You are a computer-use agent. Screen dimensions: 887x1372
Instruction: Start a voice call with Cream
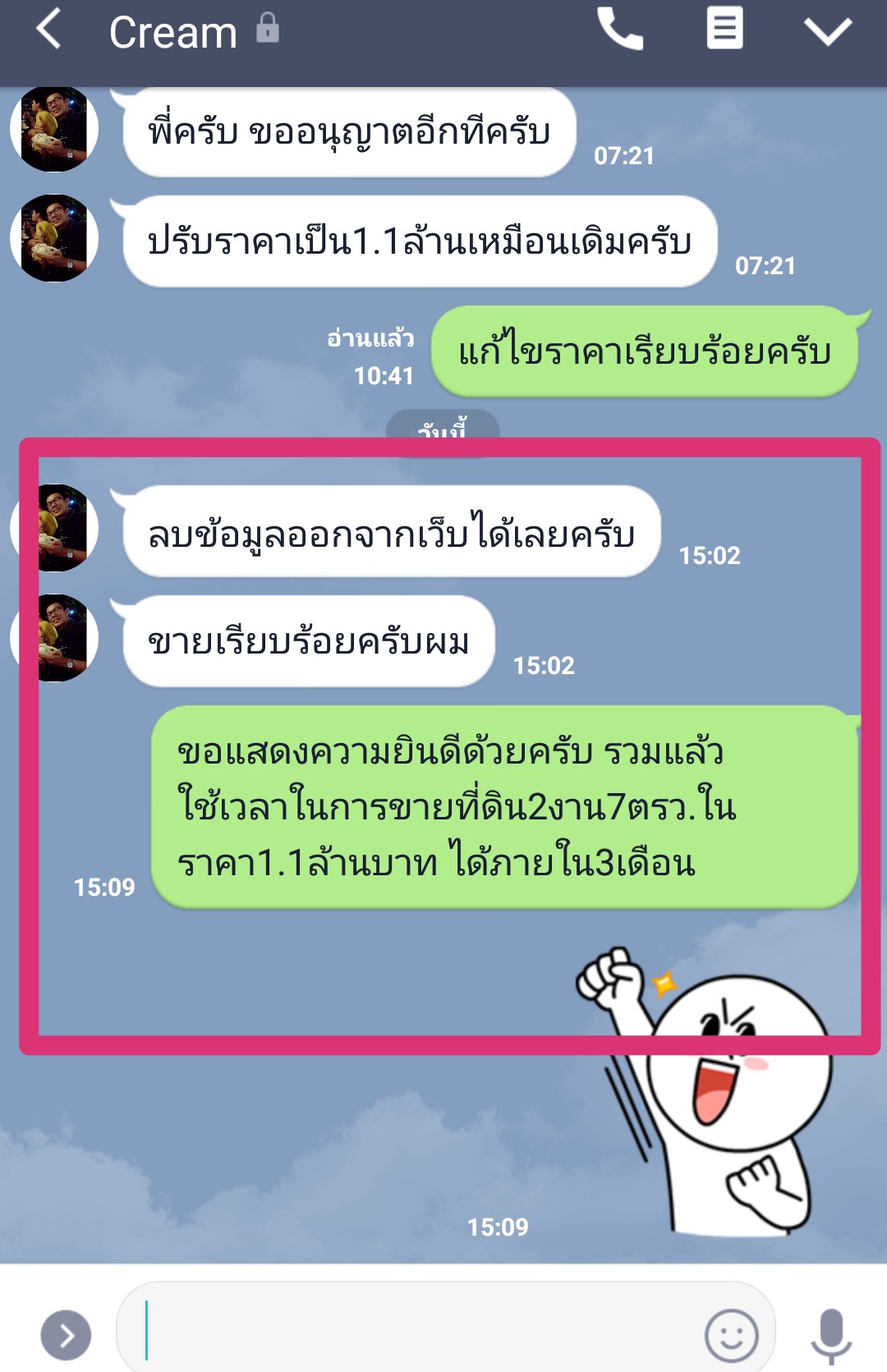619,30
